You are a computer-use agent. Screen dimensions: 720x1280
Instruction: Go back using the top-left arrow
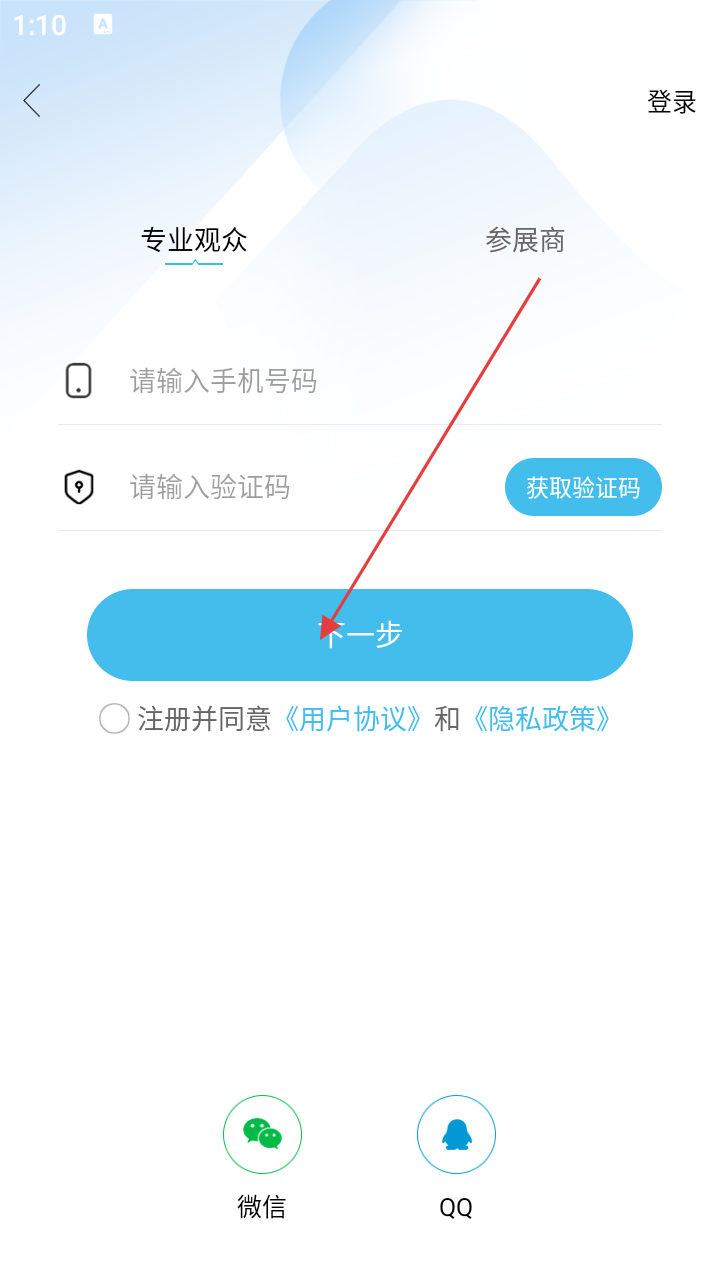[32, 100]
